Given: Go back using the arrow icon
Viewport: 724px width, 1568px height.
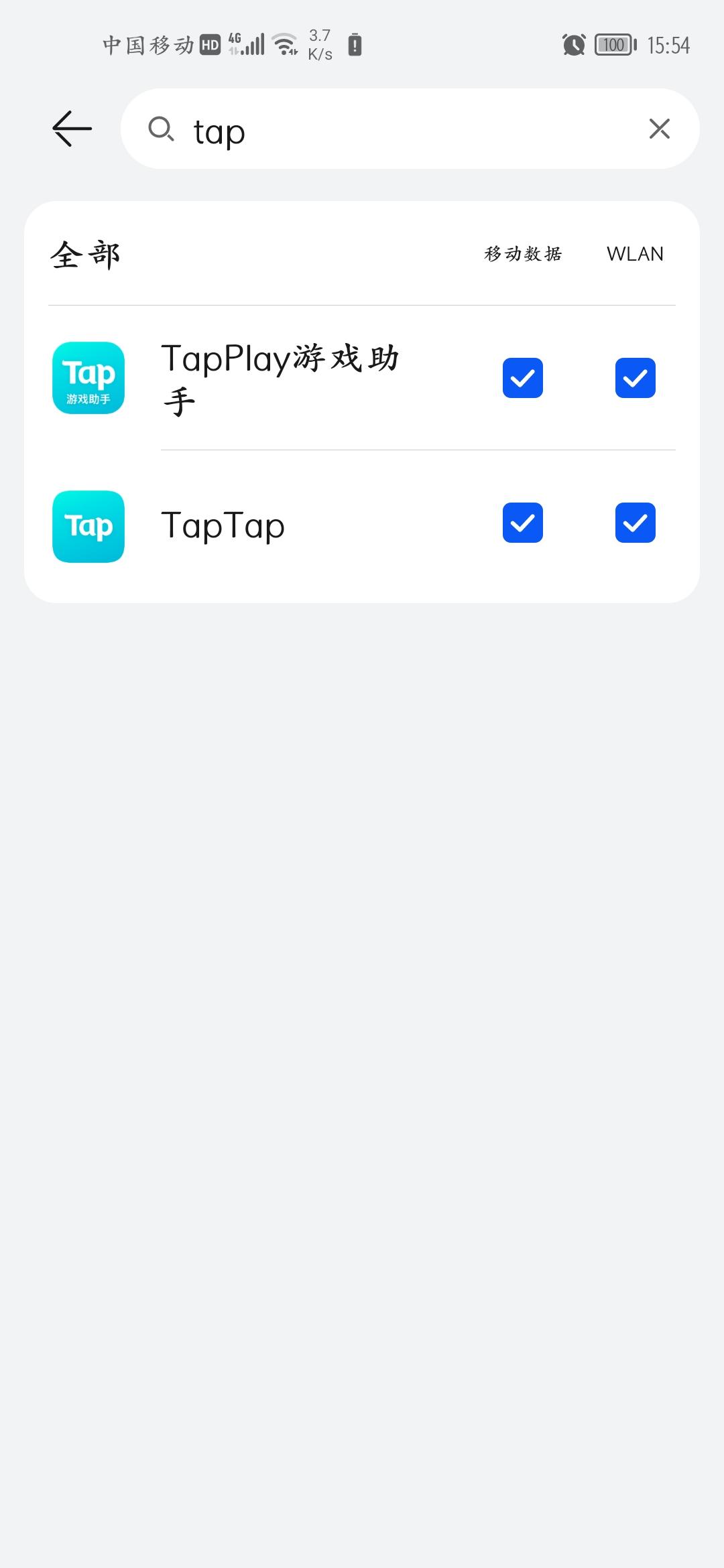Looking at the screenshot, I should (x=72, y=129).
